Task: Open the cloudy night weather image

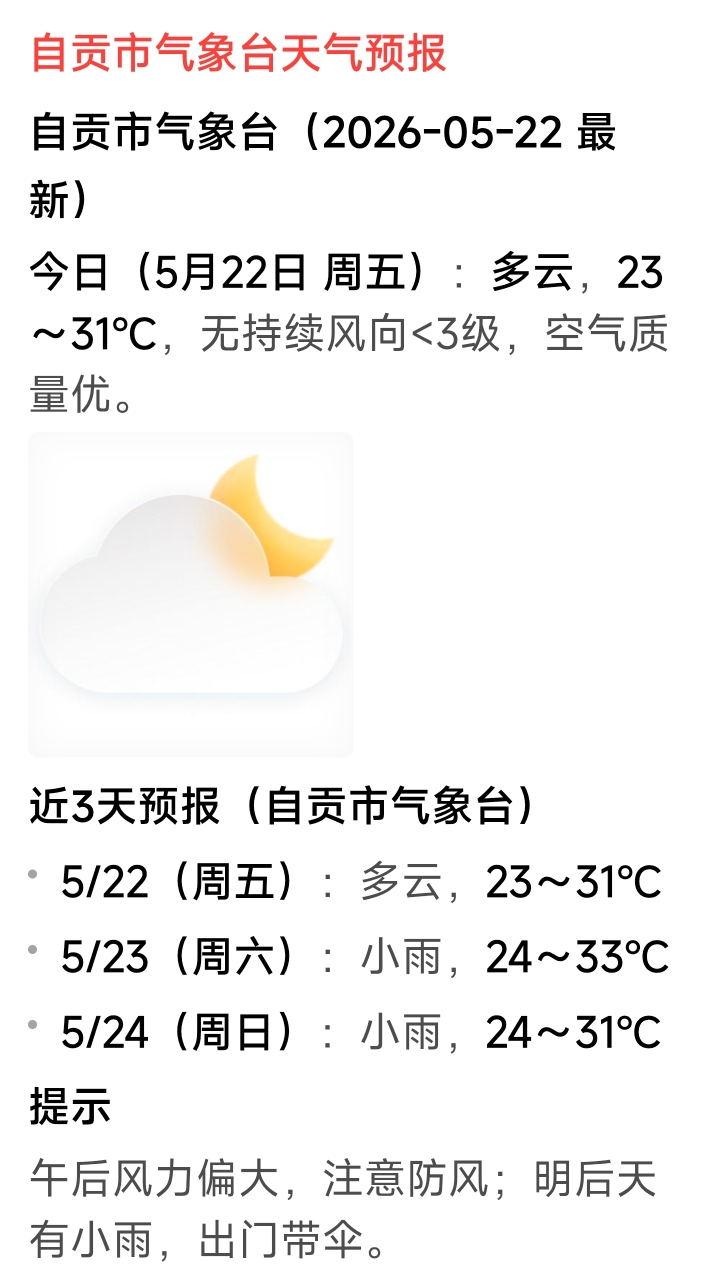Action: 191,594
